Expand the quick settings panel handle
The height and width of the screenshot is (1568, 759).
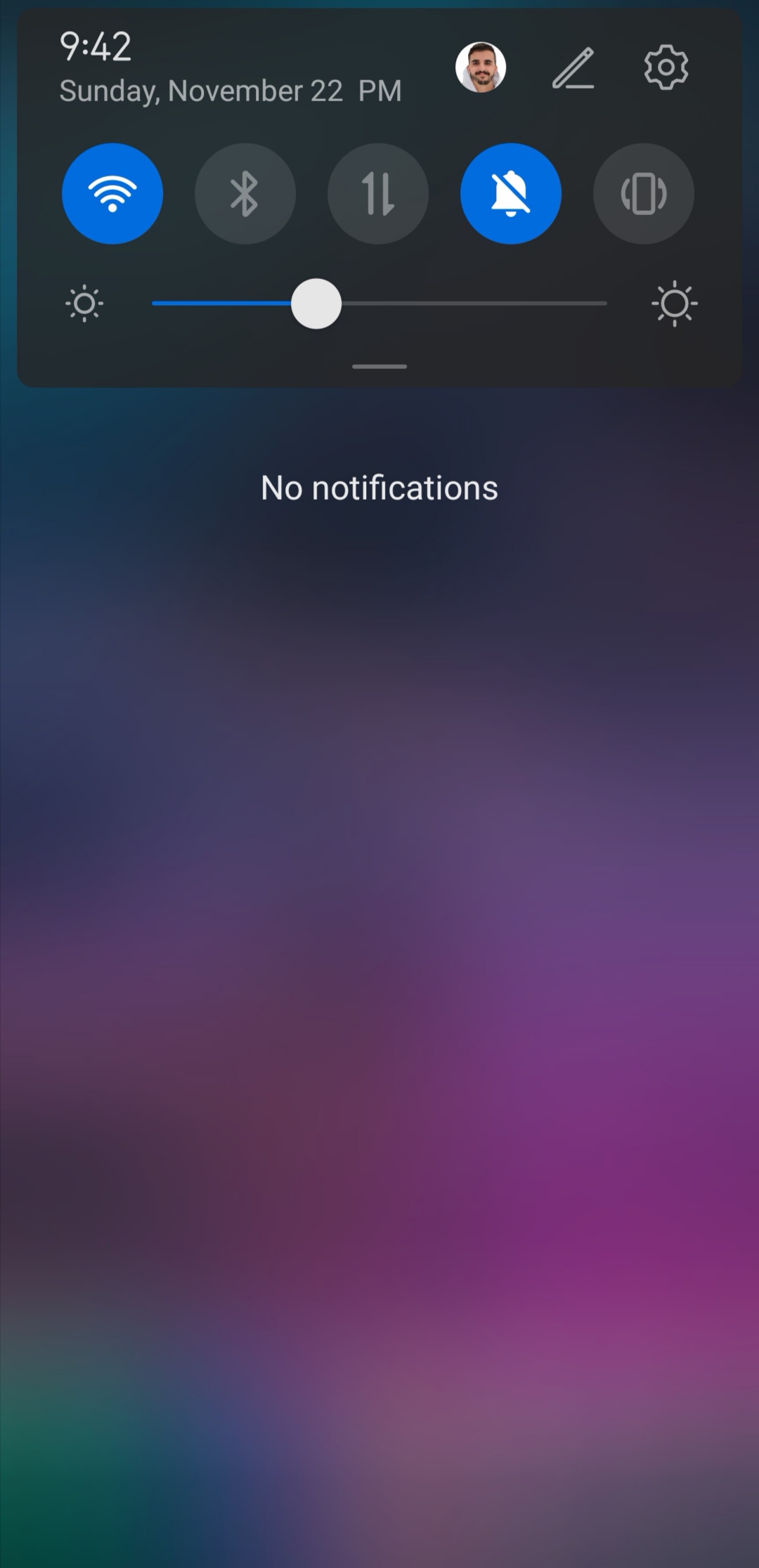click(379, 366)
